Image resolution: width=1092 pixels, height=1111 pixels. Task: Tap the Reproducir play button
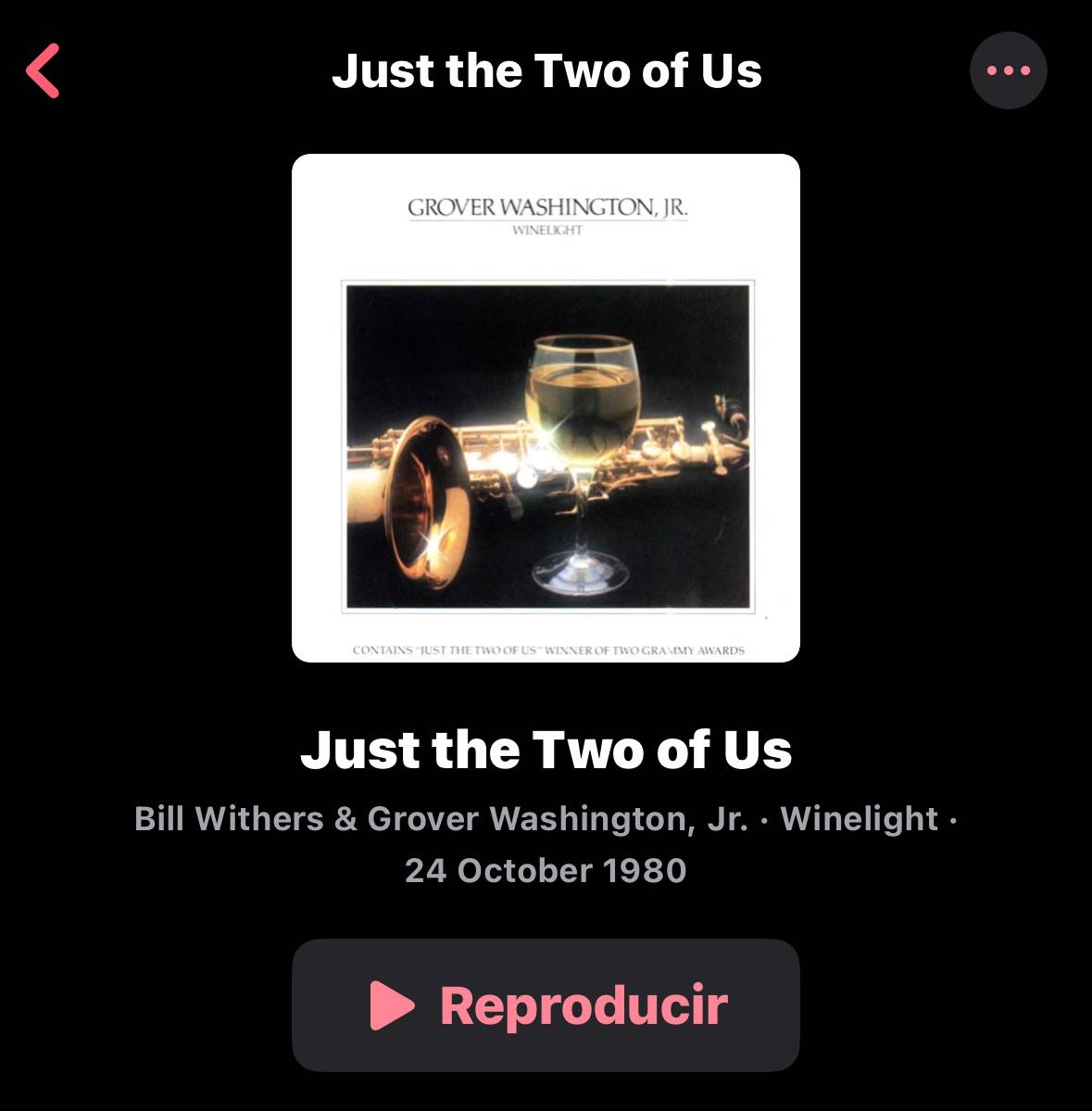click(x=546, y=1004)
